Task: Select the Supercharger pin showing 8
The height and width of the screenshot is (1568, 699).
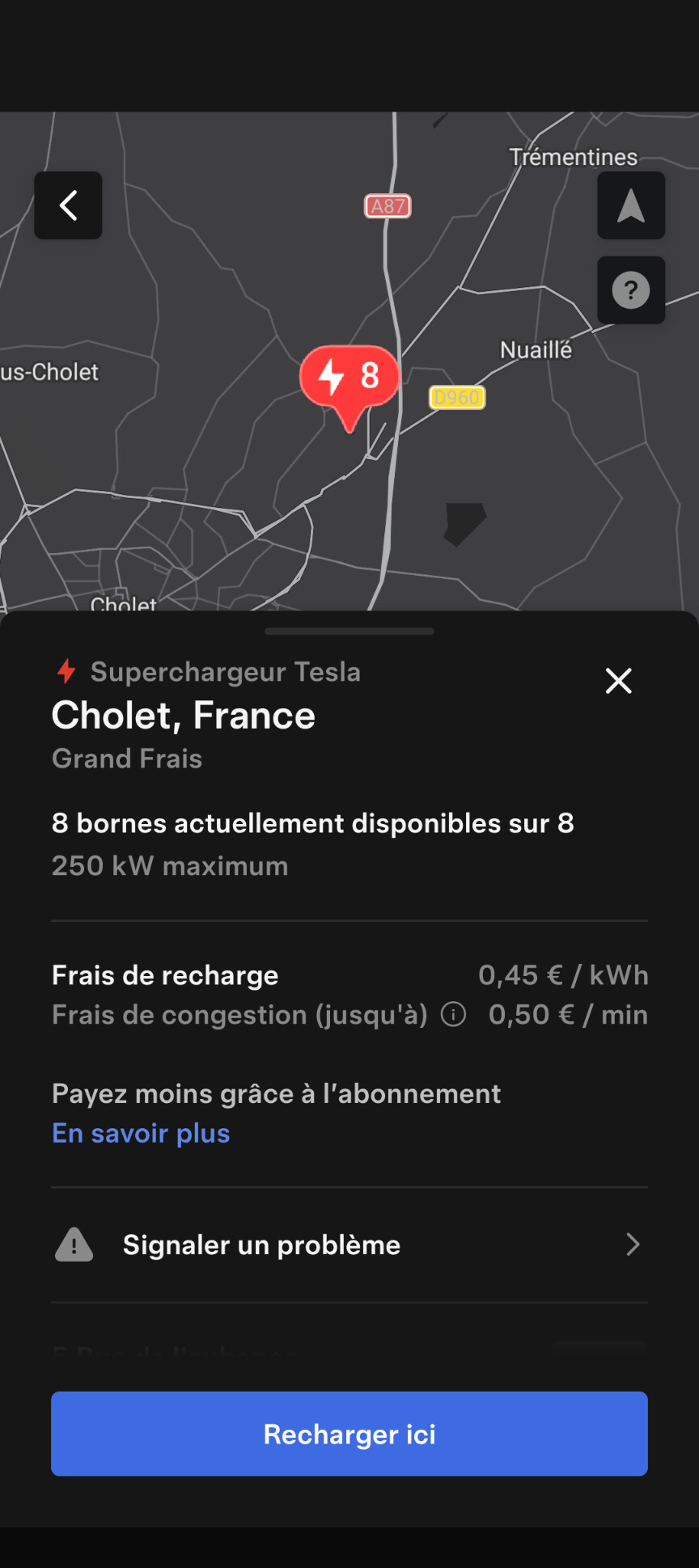Action: point(349,377)
